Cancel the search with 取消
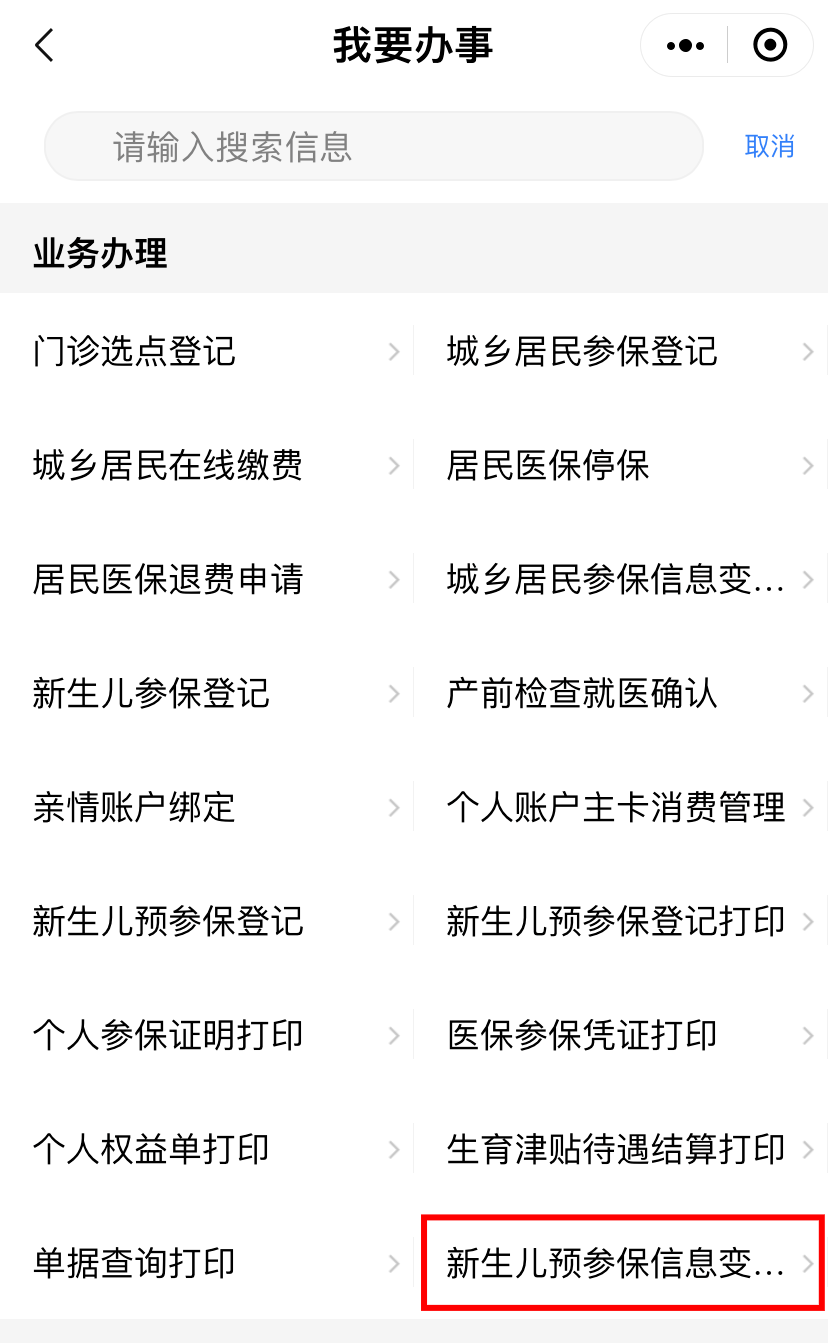This screenshot has height=1343, width=828. pos(769,147)
